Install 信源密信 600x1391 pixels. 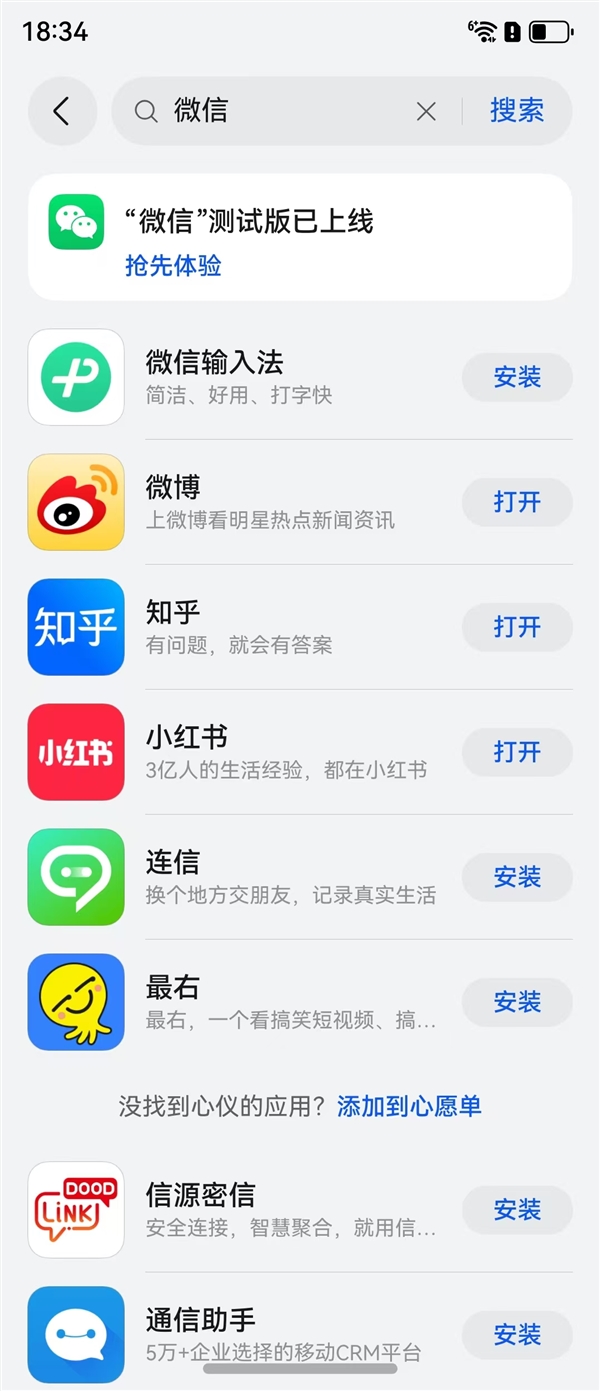[x=516, y=1210]
